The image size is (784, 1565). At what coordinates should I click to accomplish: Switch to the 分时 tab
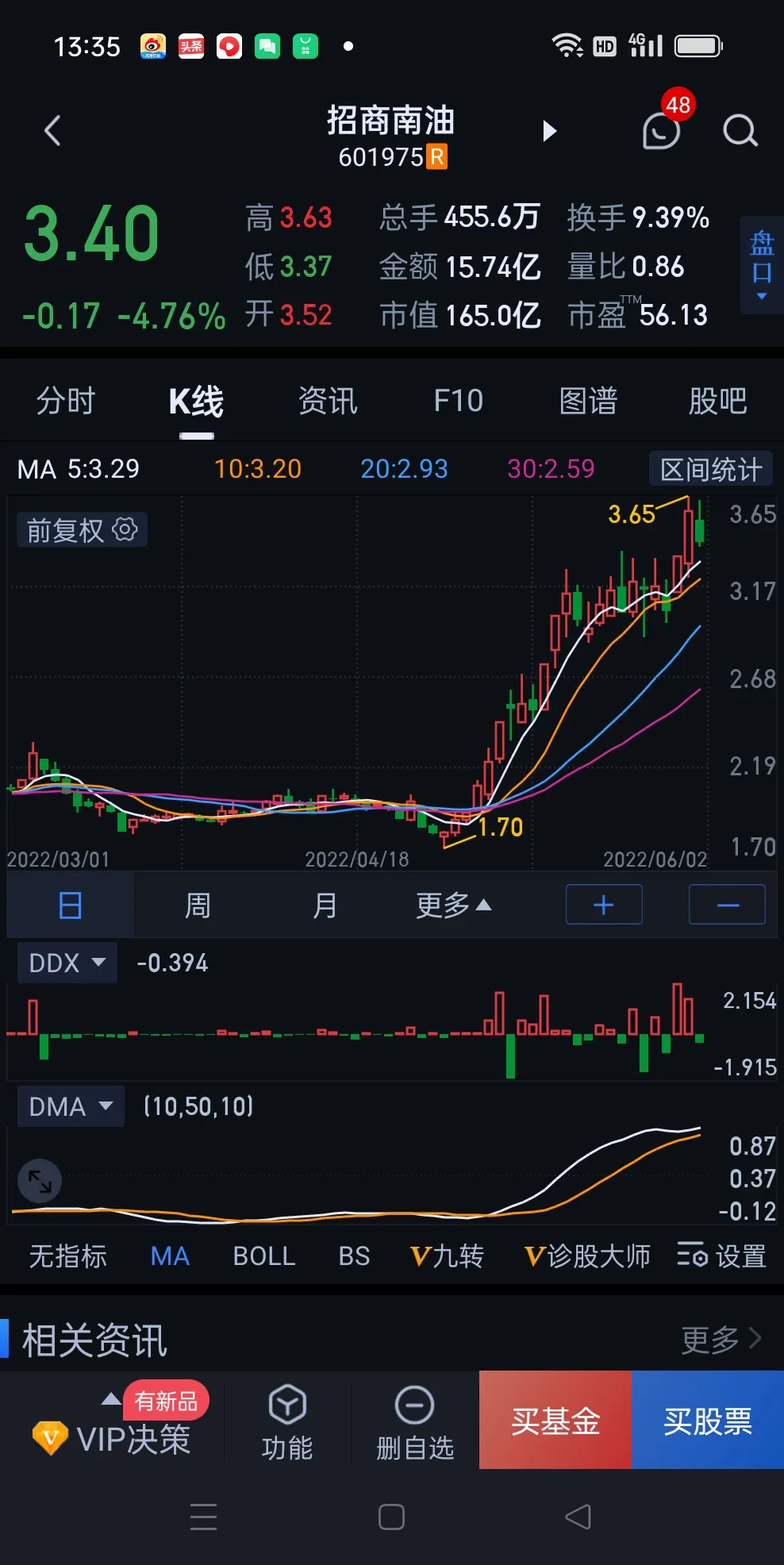pyautogui.click(x=66, y=401)
